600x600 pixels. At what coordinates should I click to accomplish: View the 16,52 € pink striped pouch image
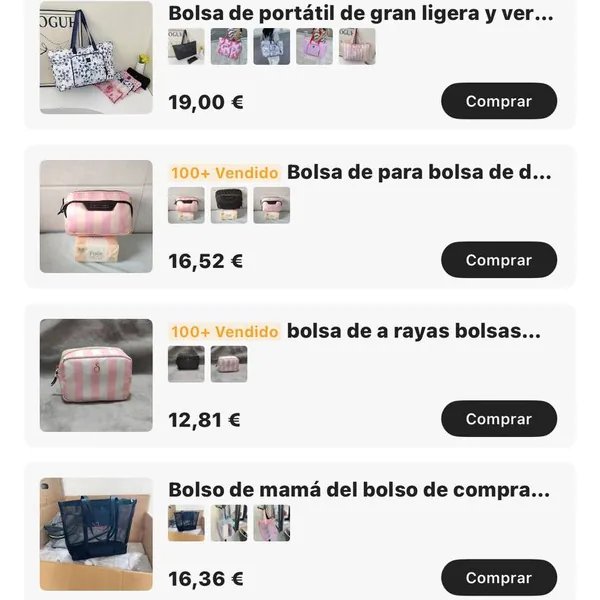click(x=96, y=216)
